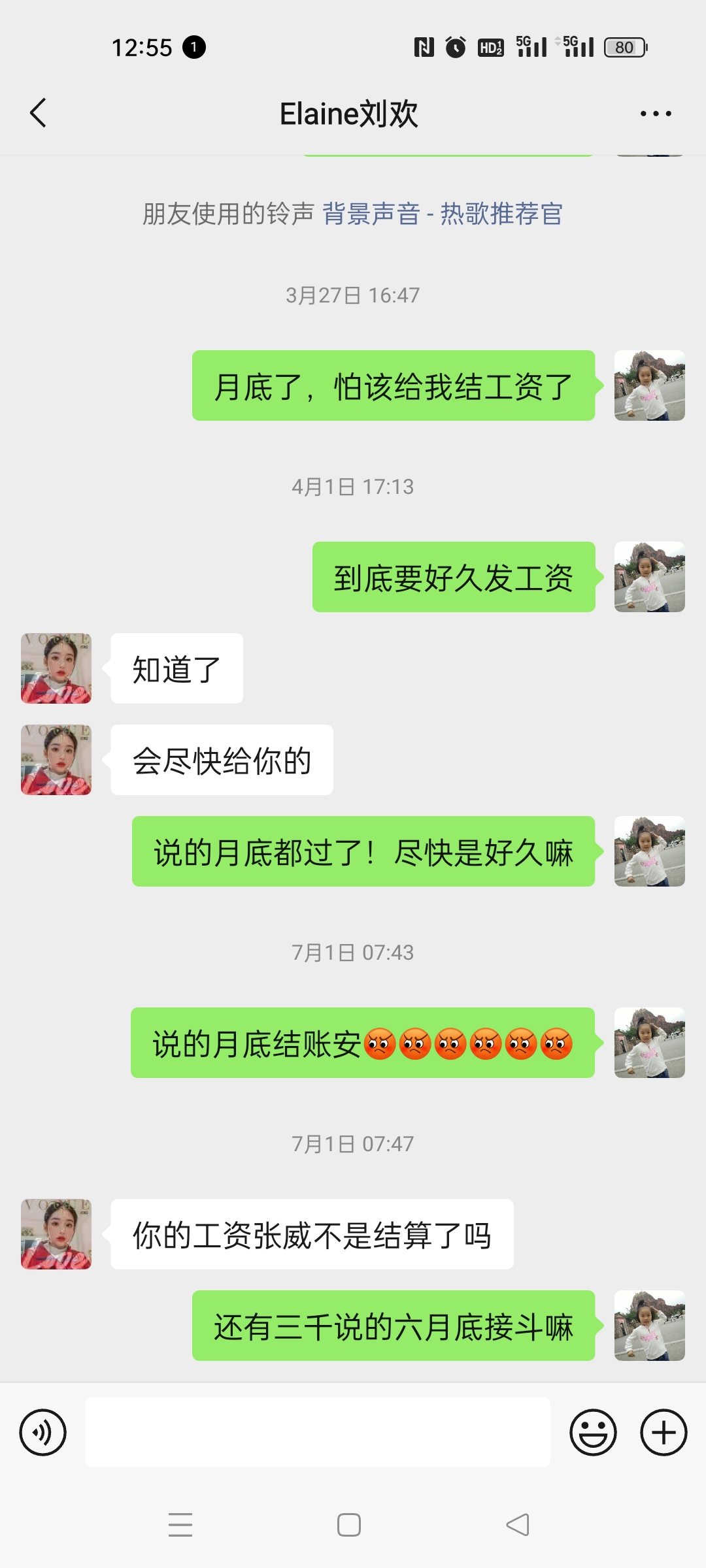Open the plus attachments menu

point(664,1433)
